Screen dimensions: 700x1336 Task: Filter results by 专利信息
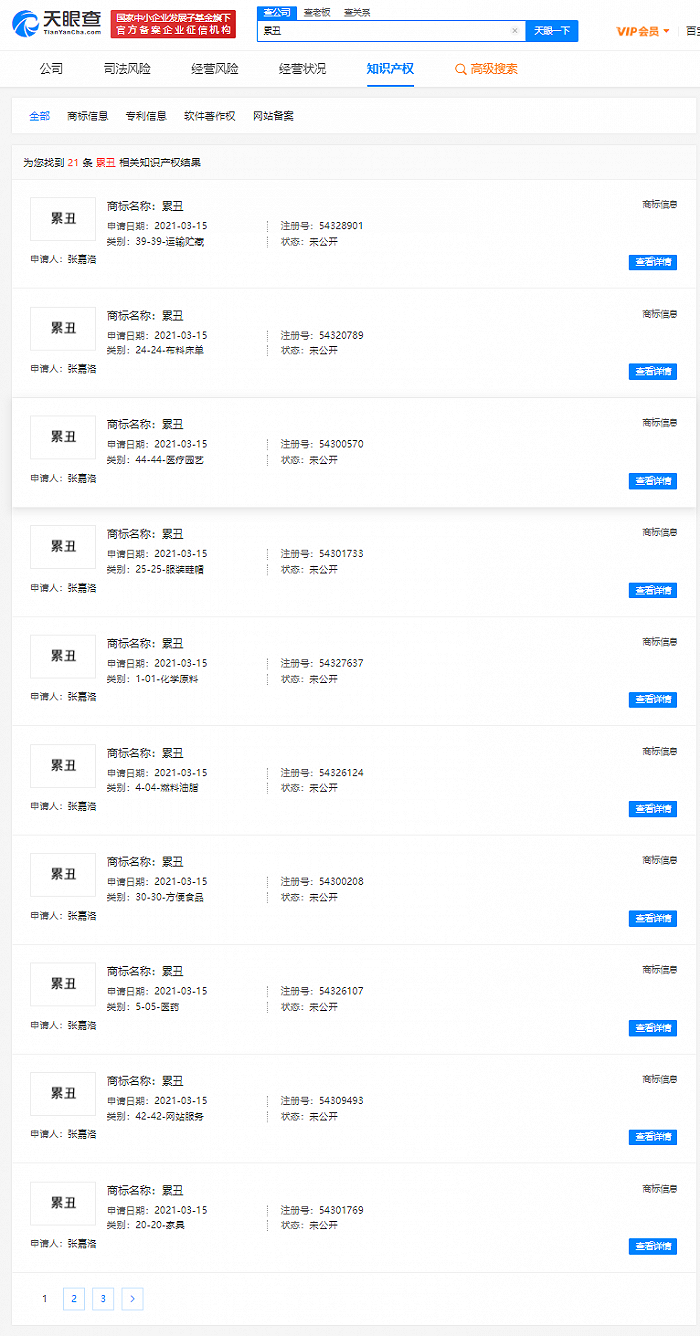[146, 116]
